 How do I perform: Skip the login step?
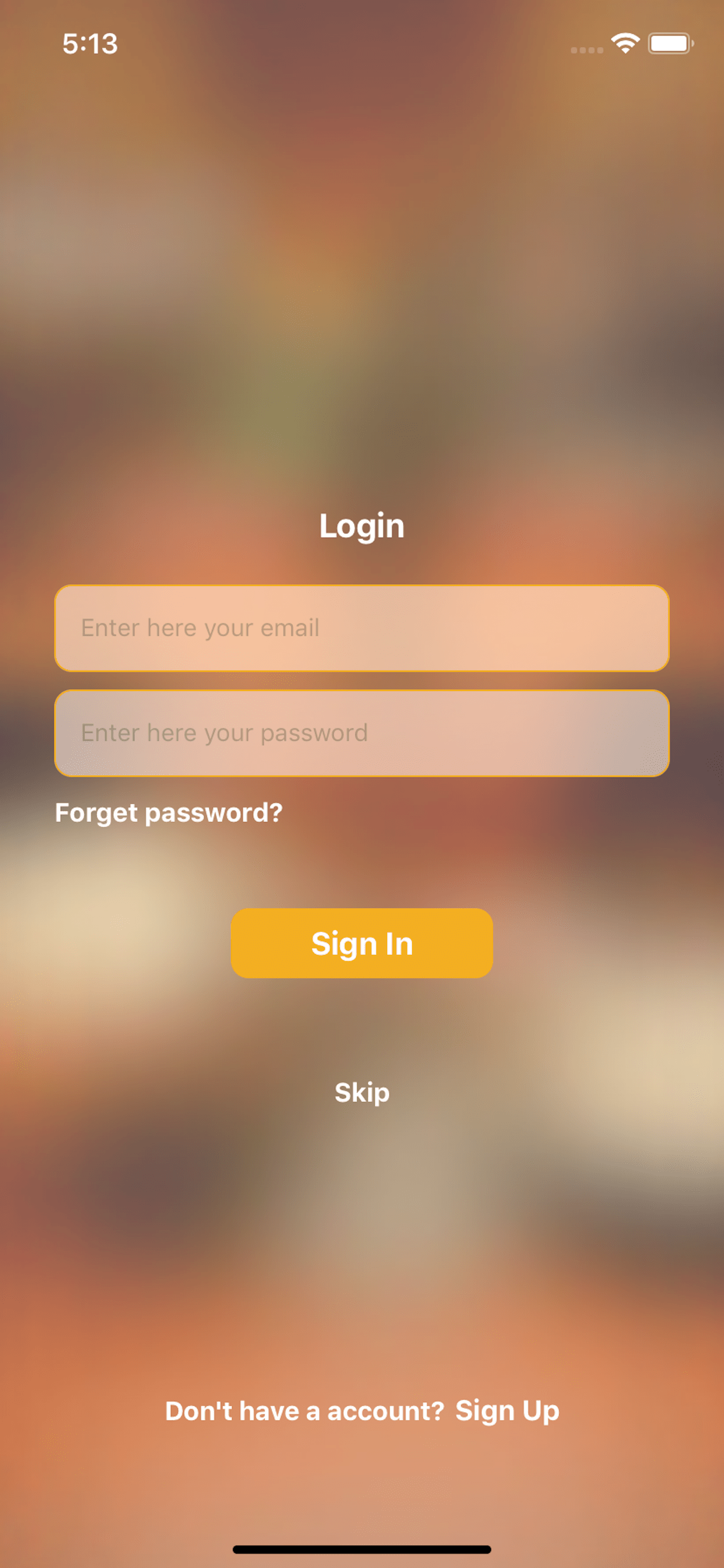tap(362, 1092)
